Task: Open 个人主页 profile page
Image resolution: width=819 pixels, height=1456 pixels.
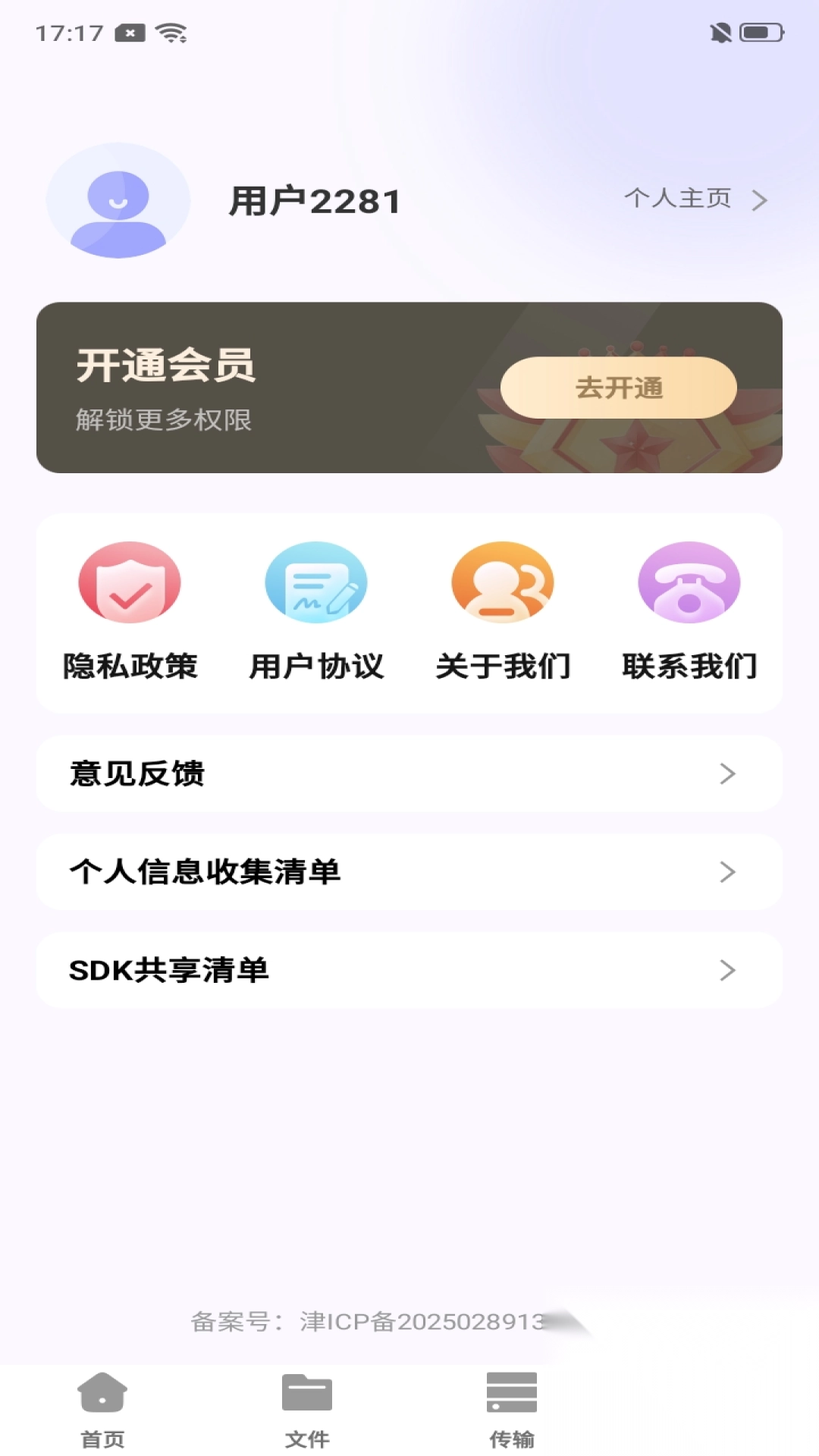Action: tap(695, 199)
